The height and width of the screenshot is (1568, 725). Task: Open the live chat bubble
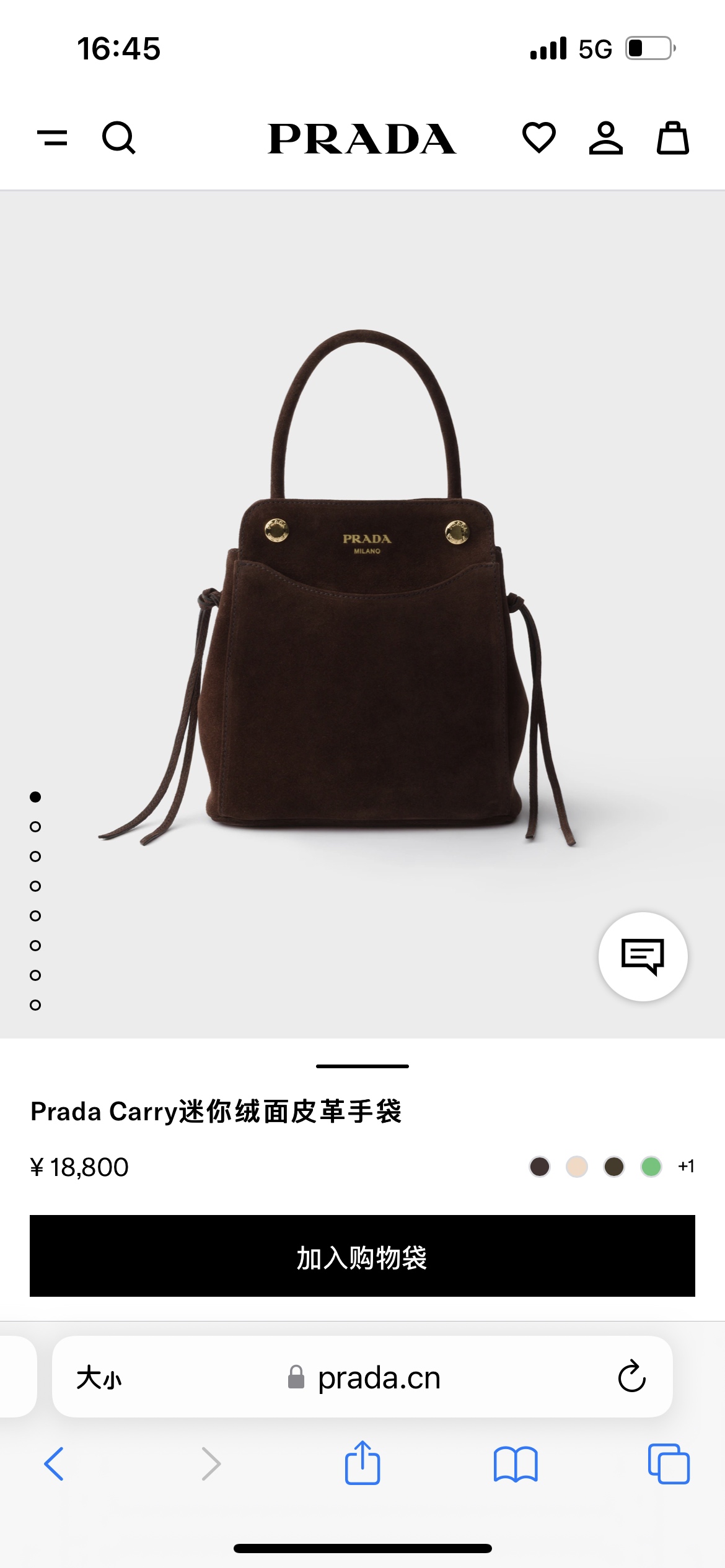[x=643, y=956]
